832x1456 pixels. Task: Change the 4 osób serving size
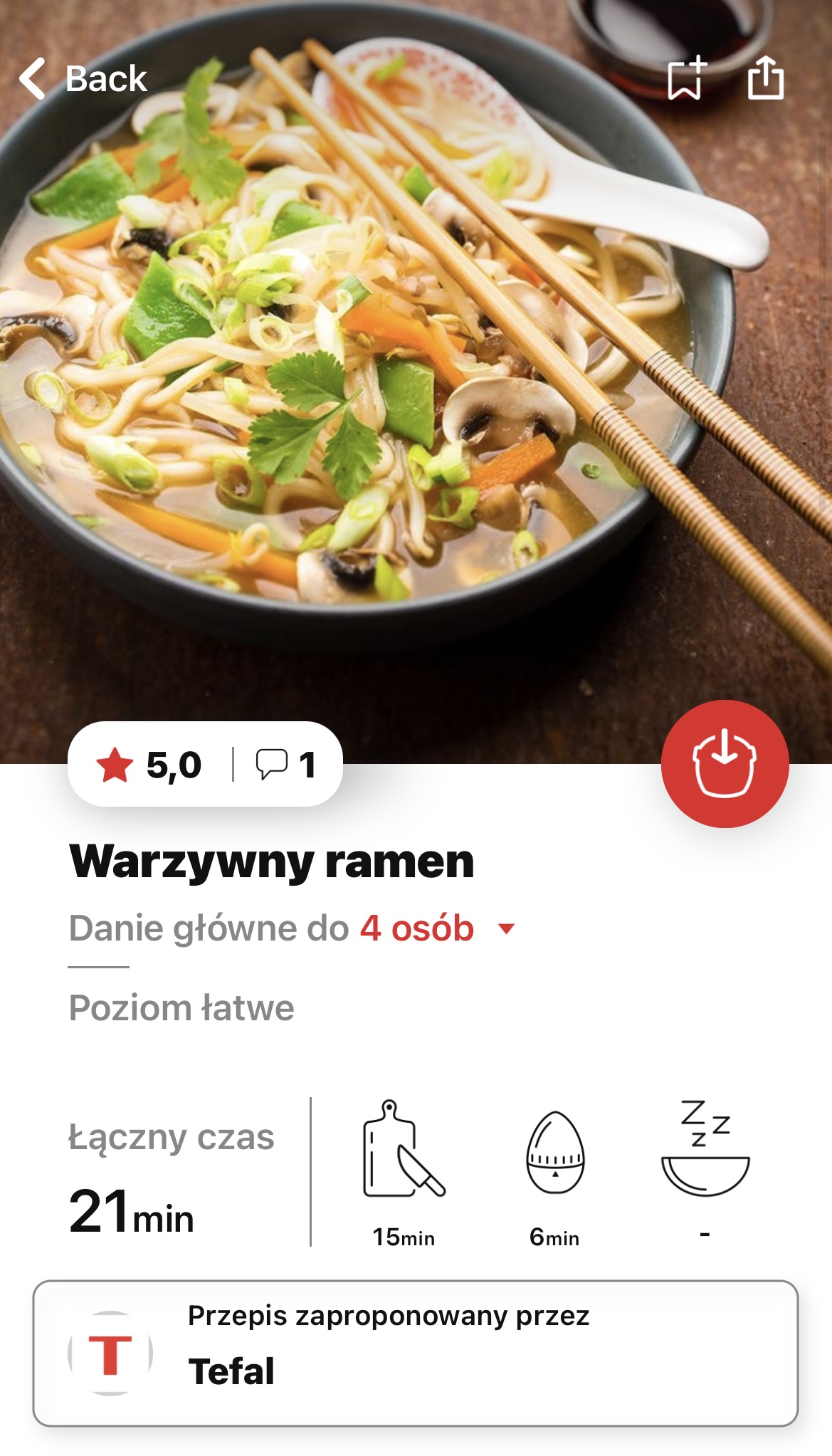pos(437,928)
